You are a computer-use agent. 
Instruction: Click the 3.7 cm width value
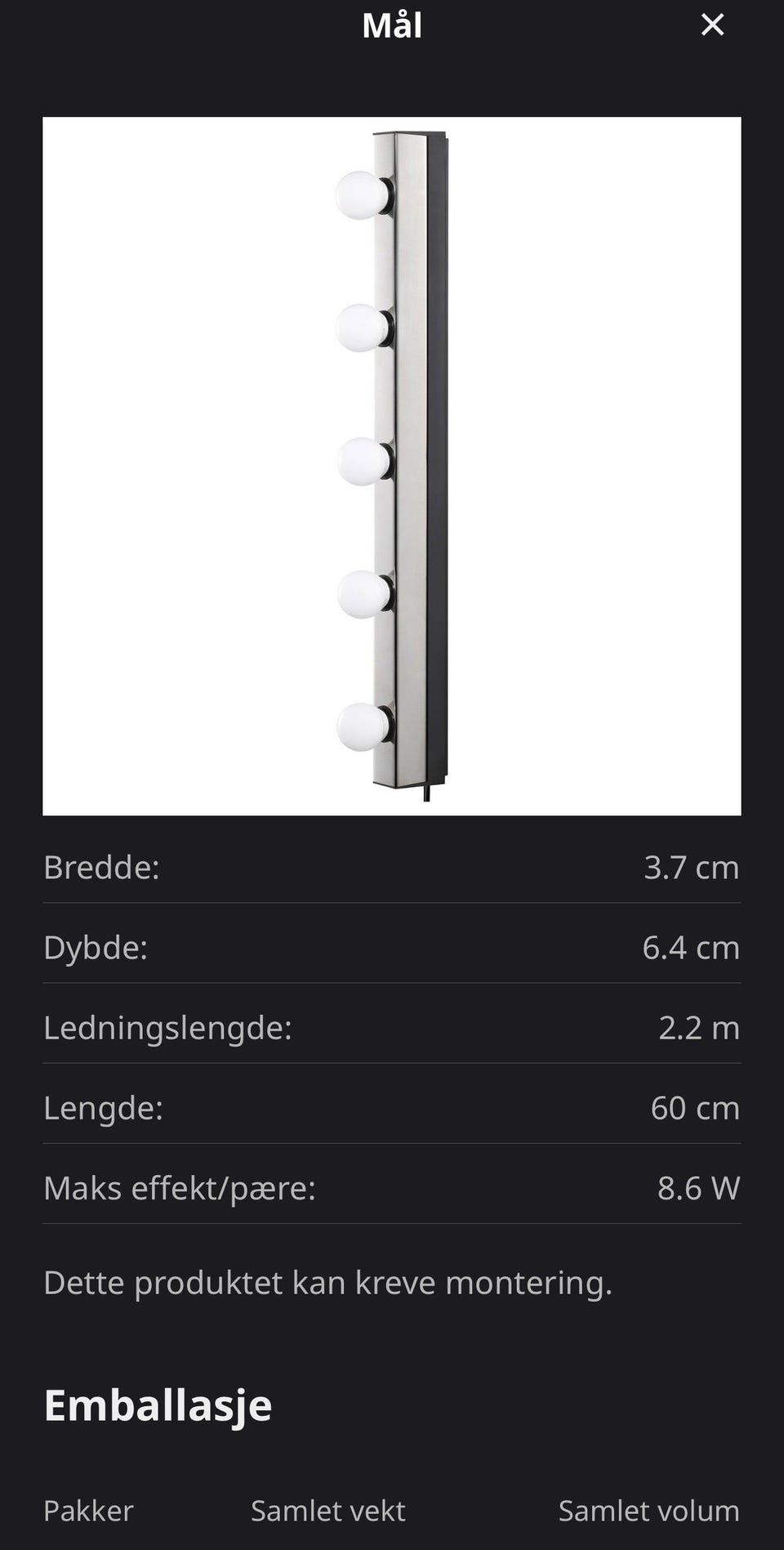coord(693,868)
